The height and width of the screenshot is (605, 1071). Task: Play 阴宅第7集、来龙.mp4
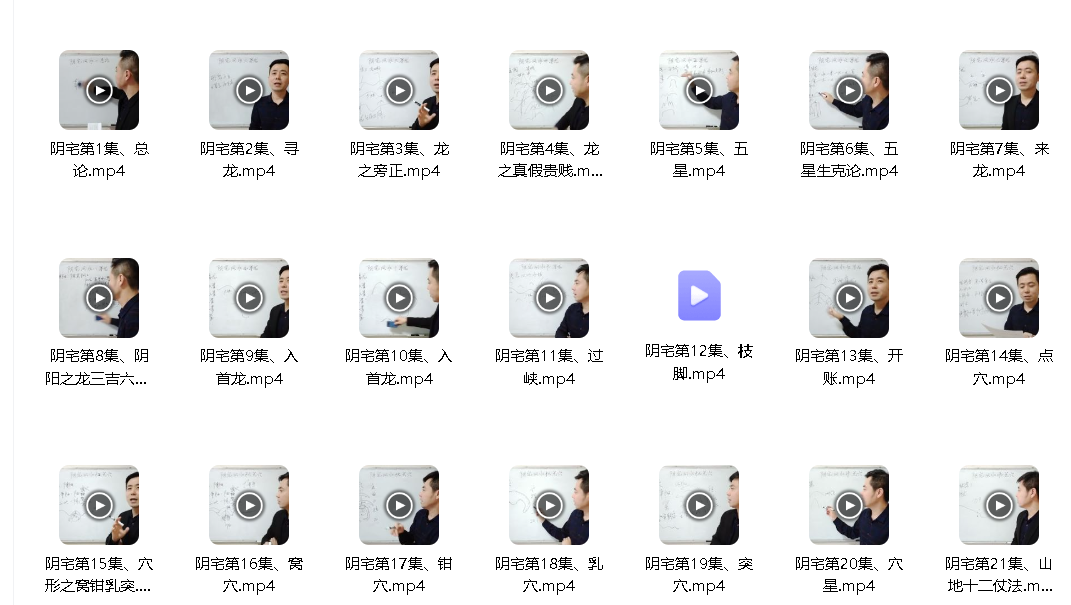(x=999, y=91)
